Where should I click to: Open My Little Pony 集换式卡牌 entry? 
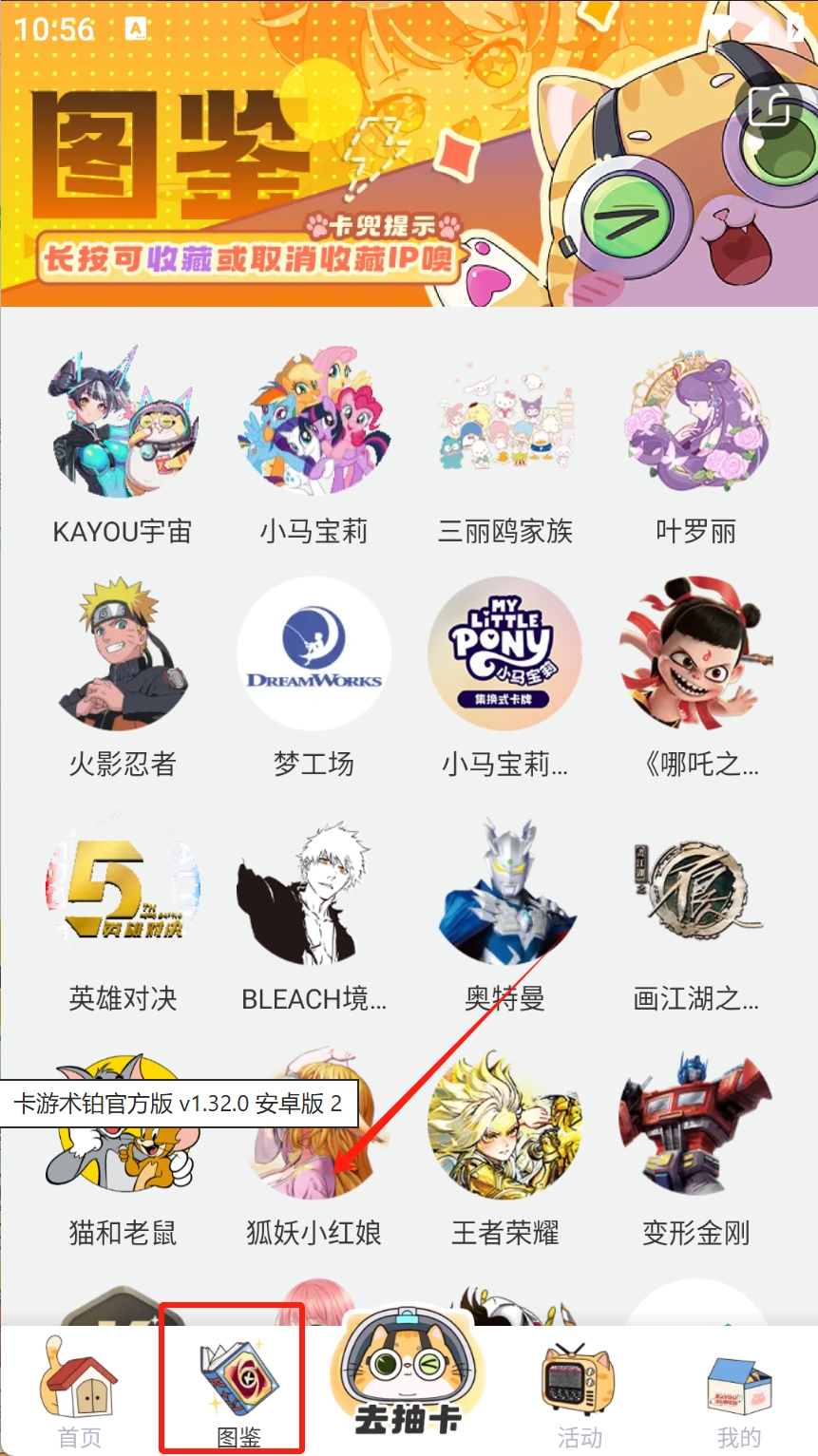pos(504,655)
